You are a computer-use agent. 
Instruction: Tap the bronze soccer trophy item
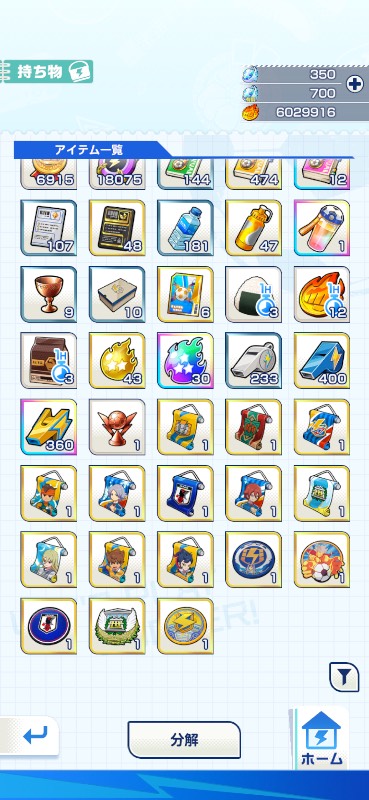click(x=117, y=427)
